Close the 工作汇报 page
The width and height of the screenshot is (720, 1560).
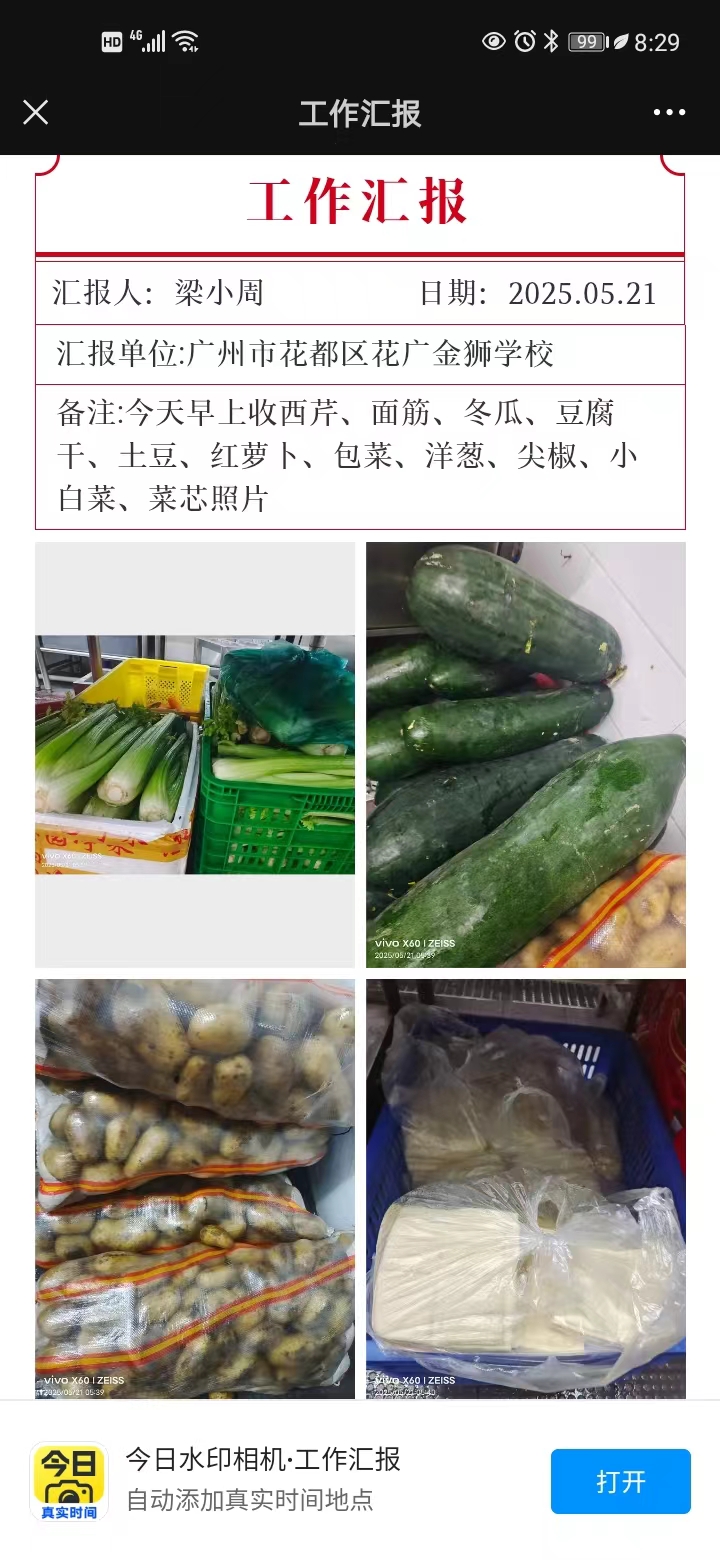[x=36, y=112]
